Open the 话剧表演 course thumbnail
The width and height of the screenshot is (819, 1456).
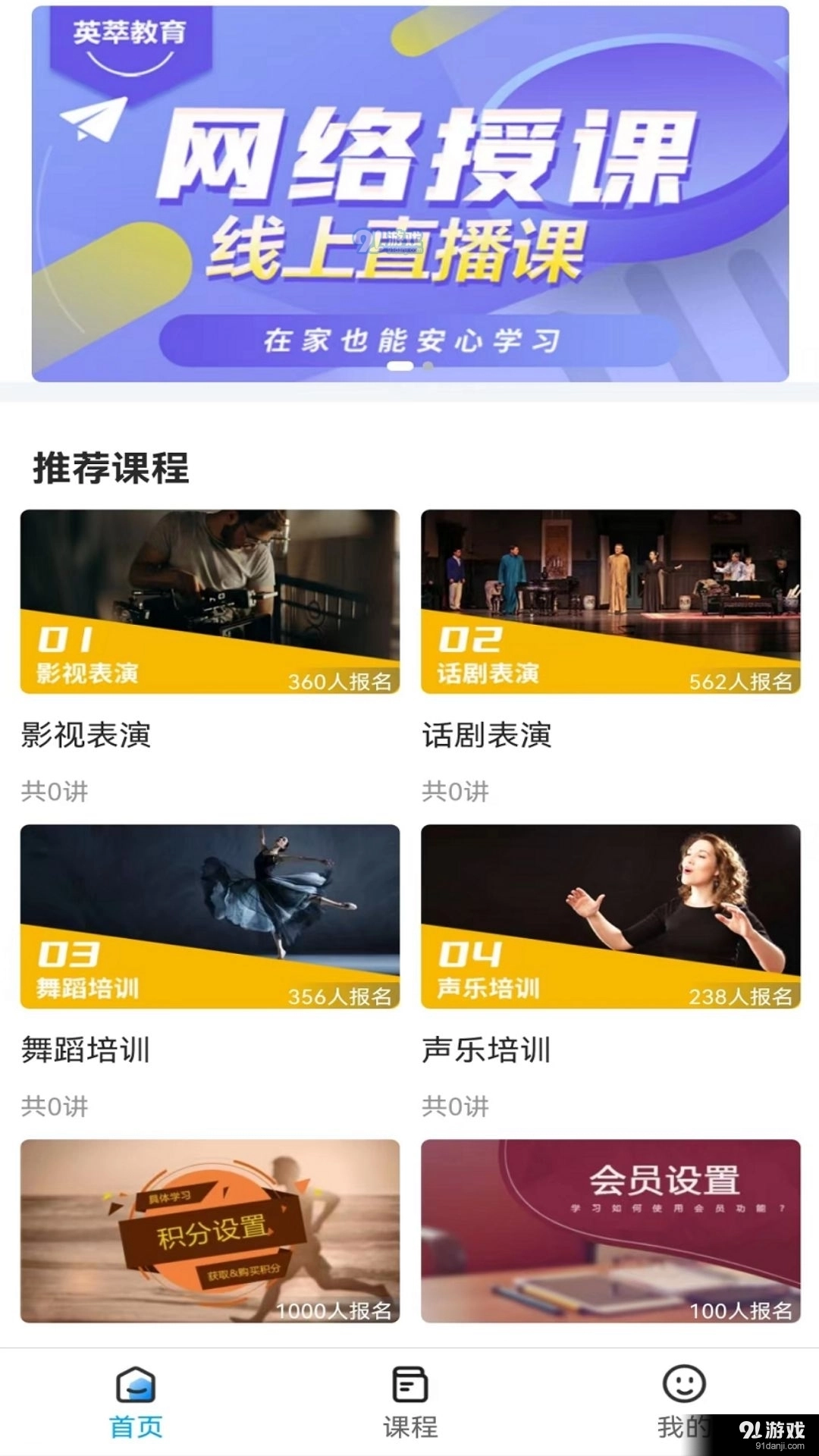[610, 603]
